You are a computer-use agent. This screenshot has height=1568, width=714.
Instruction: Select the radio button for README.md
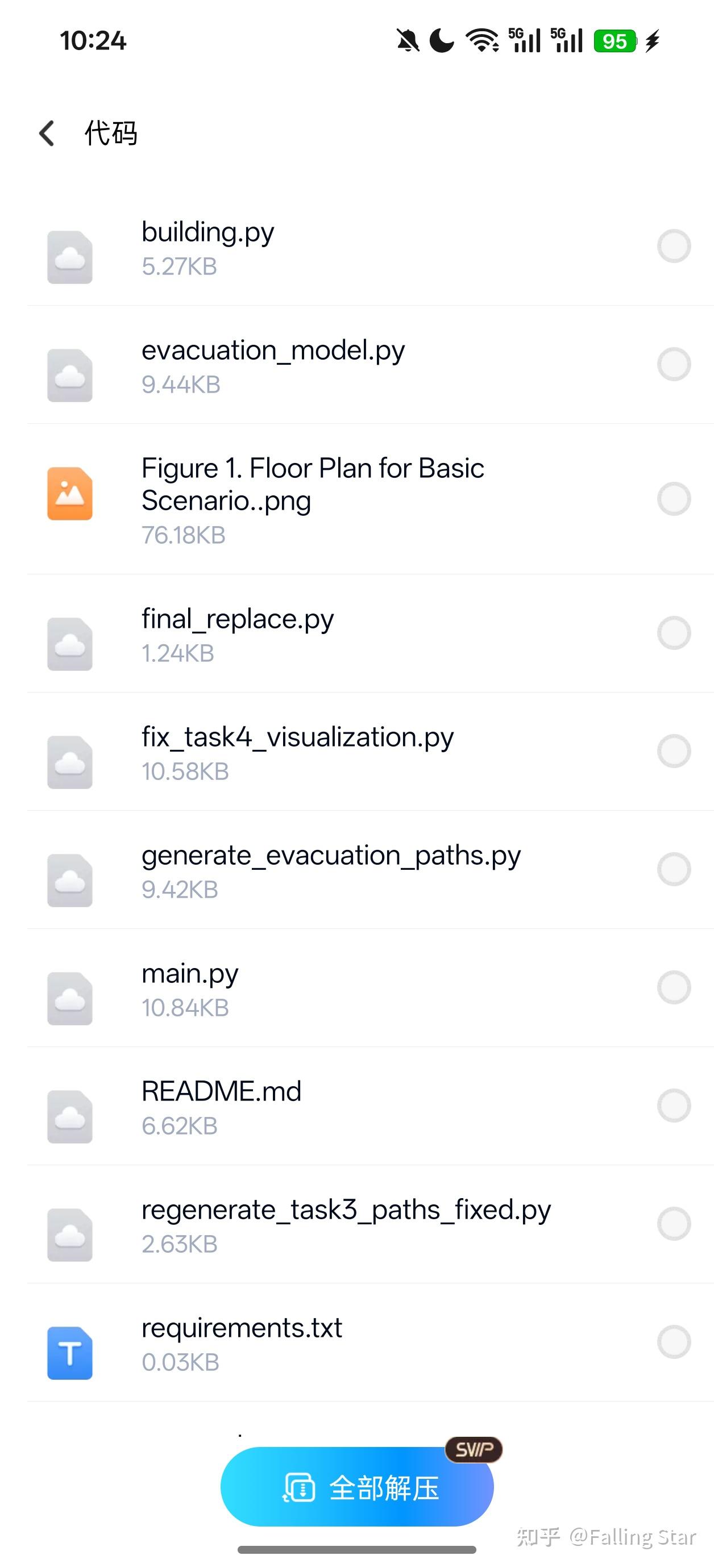[x=674, y=1106]
